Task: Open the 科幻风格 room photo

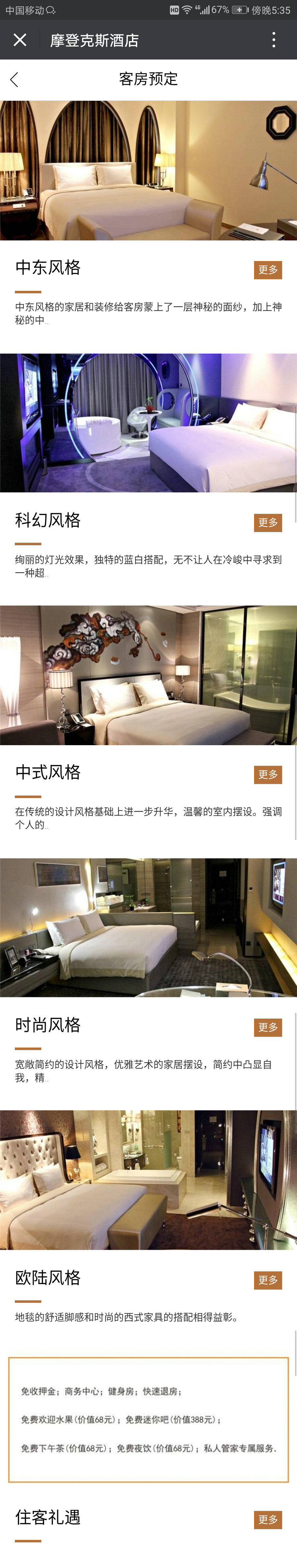Action: click(x=148, y=422)
